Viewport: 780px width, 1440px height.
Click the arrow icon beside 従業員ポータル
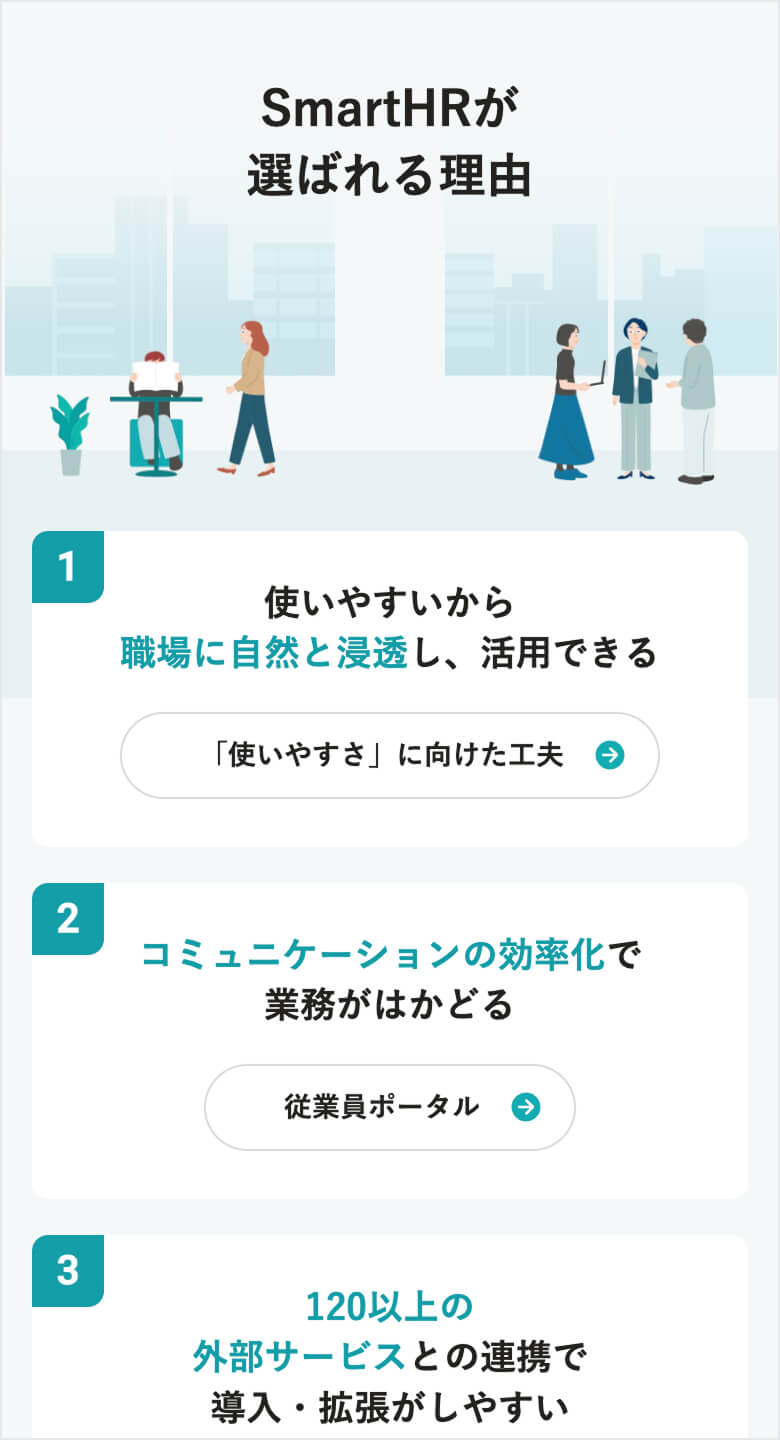click(528, 1107)
